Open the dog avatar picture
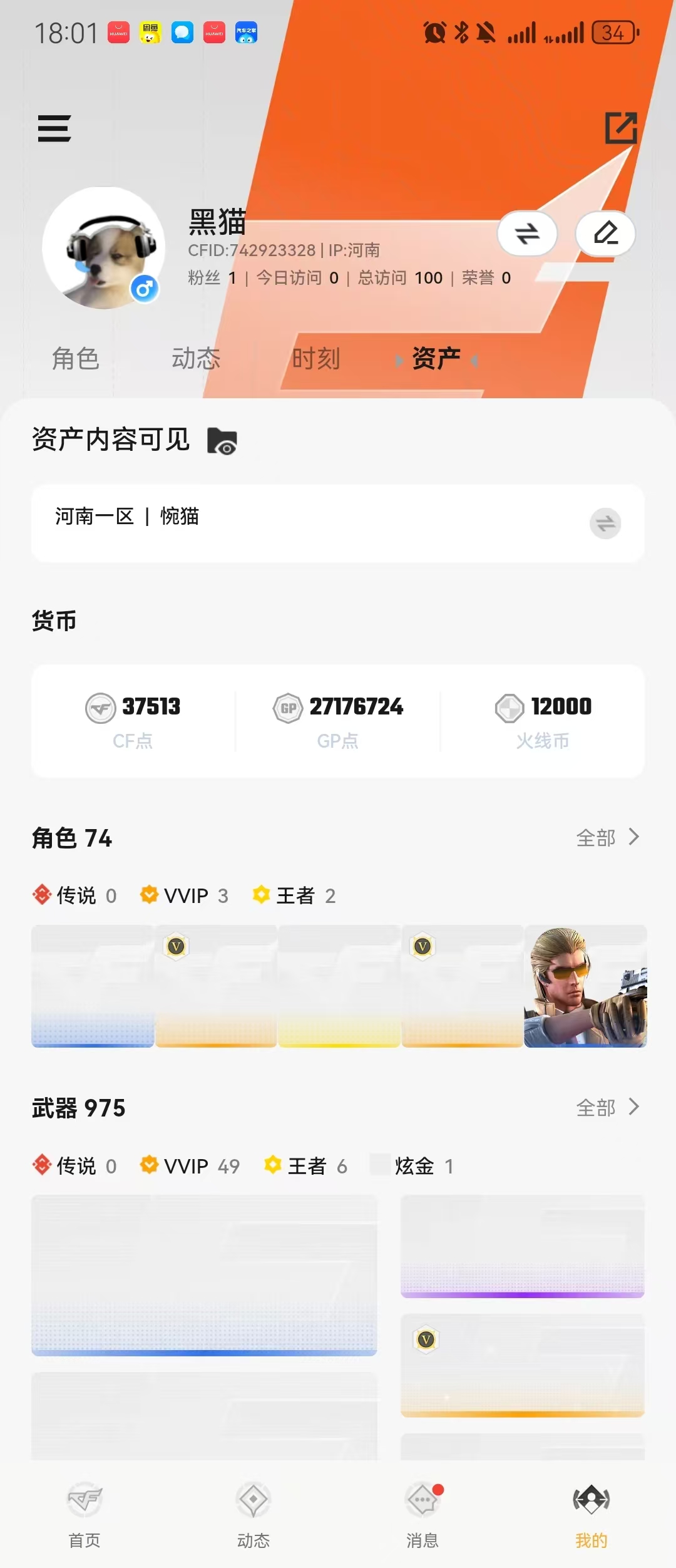This screenshot has width=676, height=1568. pyautogui.click(x=103, y=248)
